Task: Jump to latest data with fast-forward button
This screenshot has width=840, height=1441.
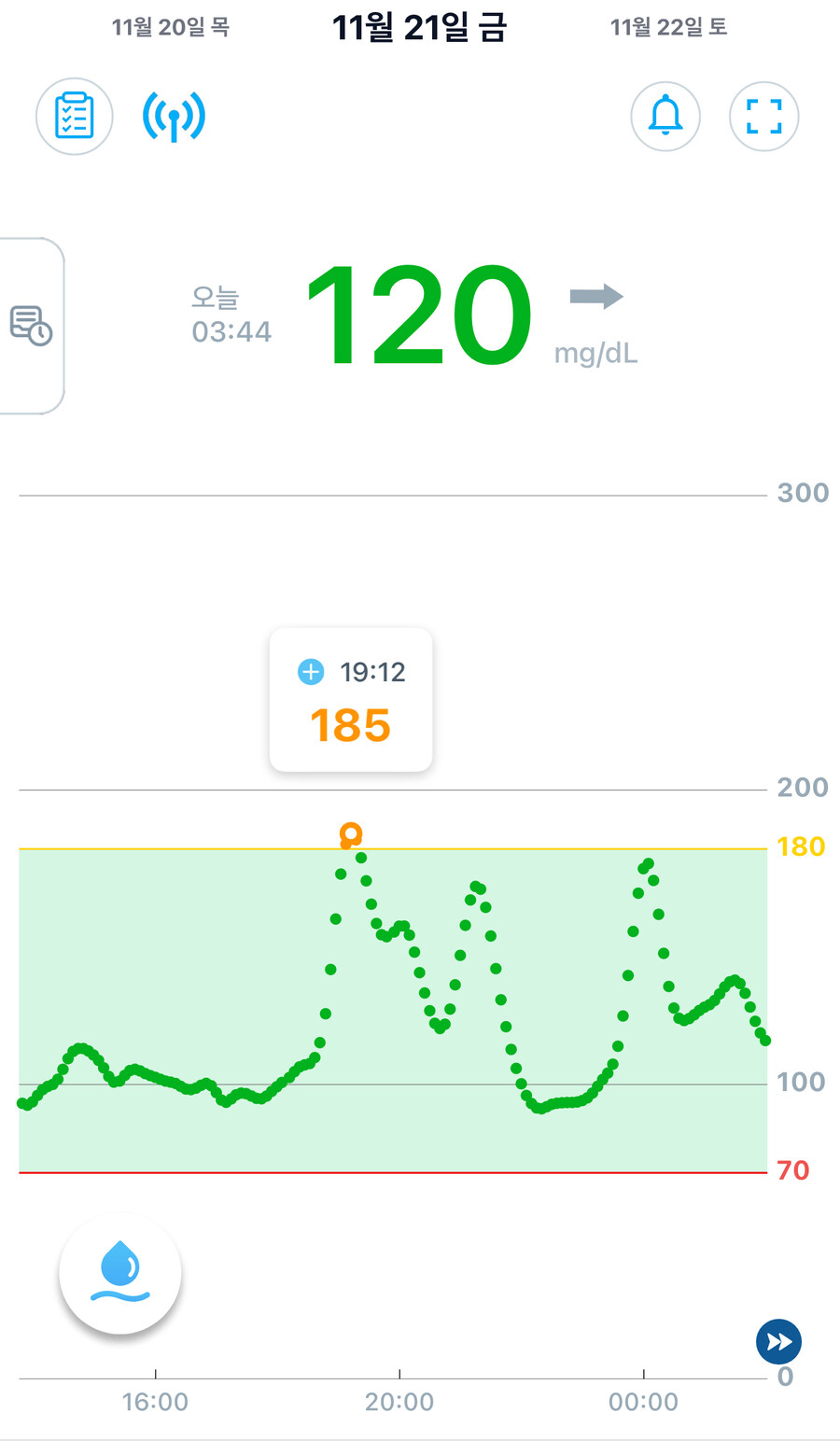Action: point(778,1342)
